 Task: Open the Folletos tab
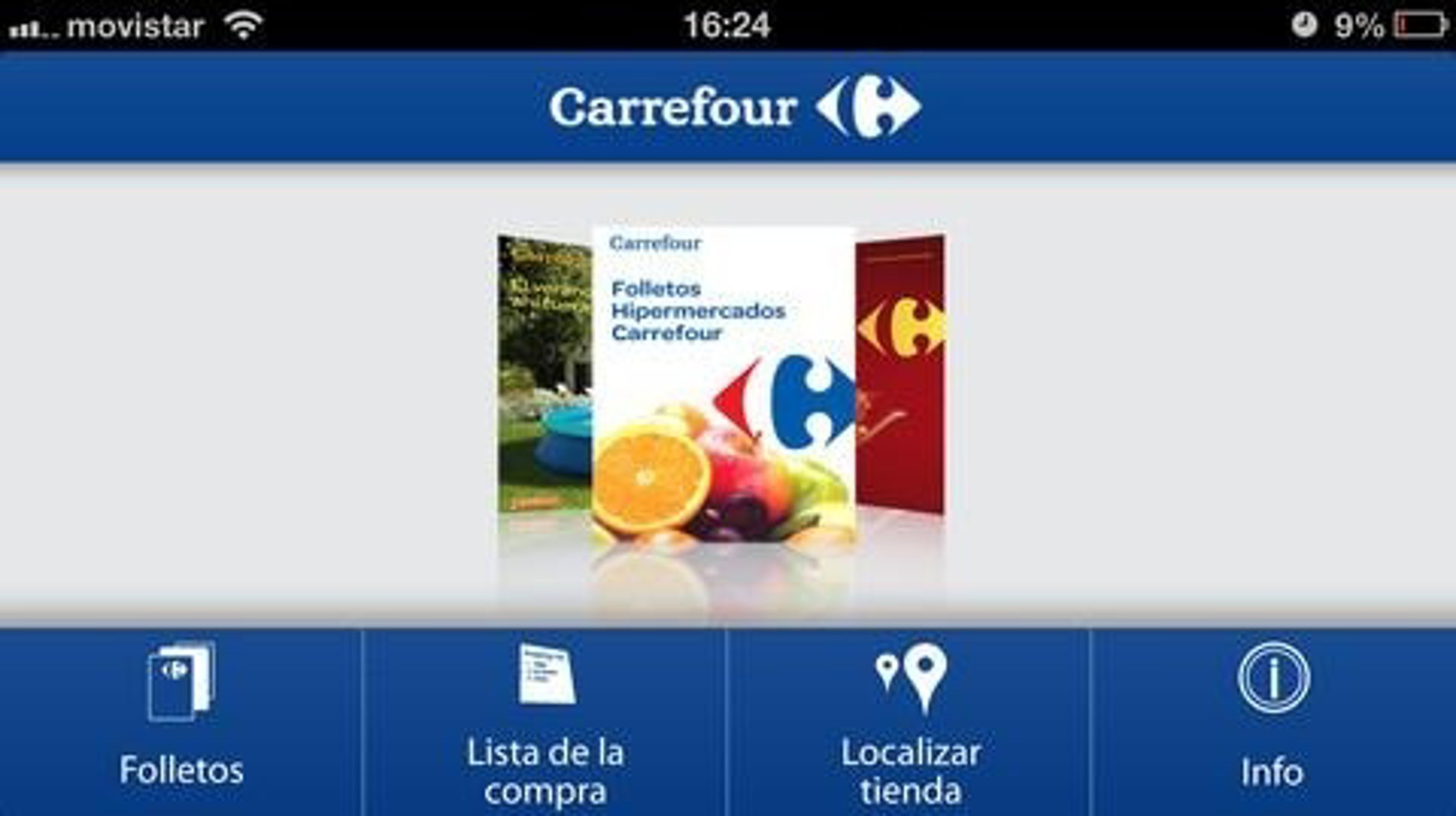click(181, 720)
